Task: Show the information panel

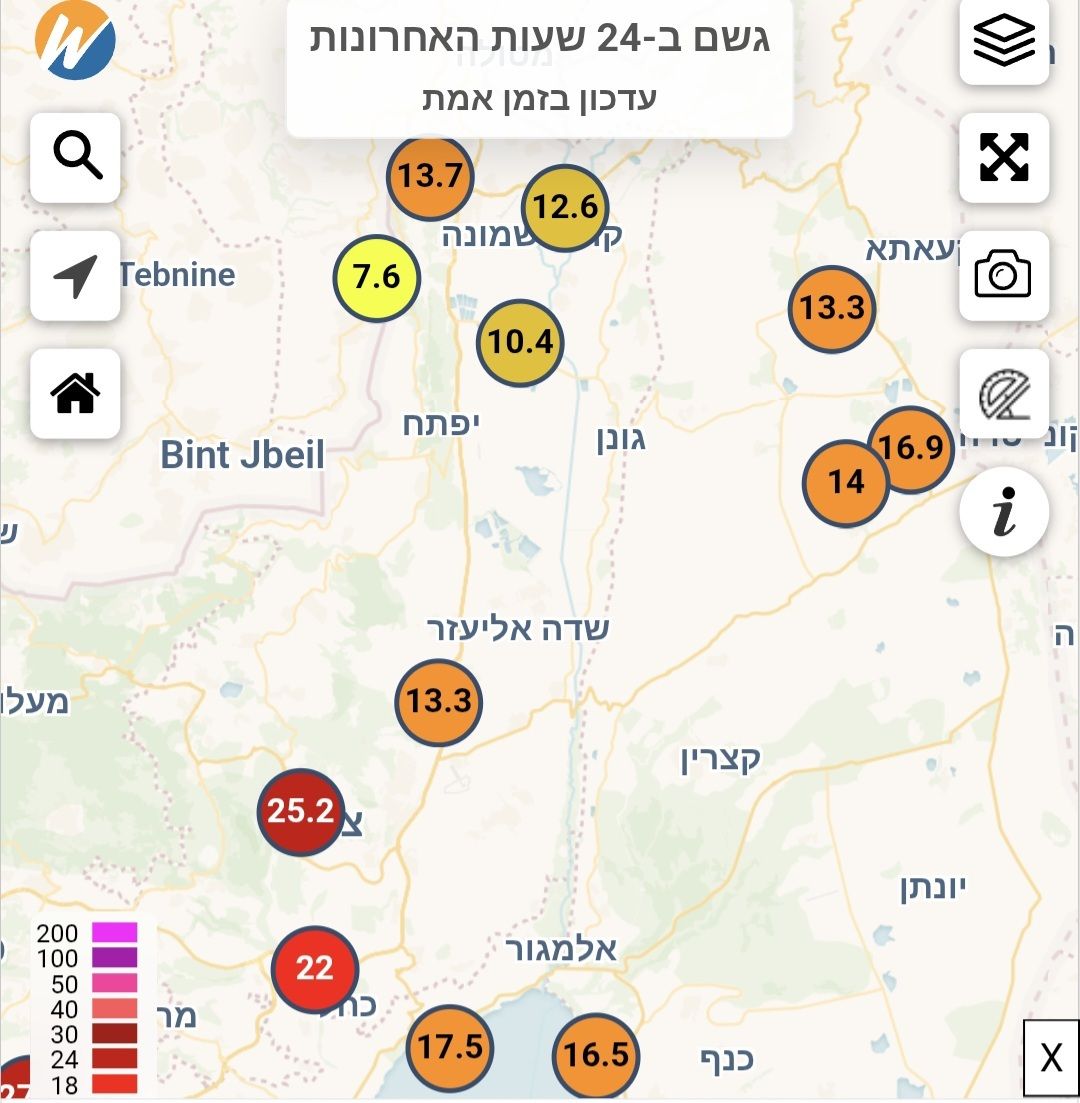Action: (1003, 512)
